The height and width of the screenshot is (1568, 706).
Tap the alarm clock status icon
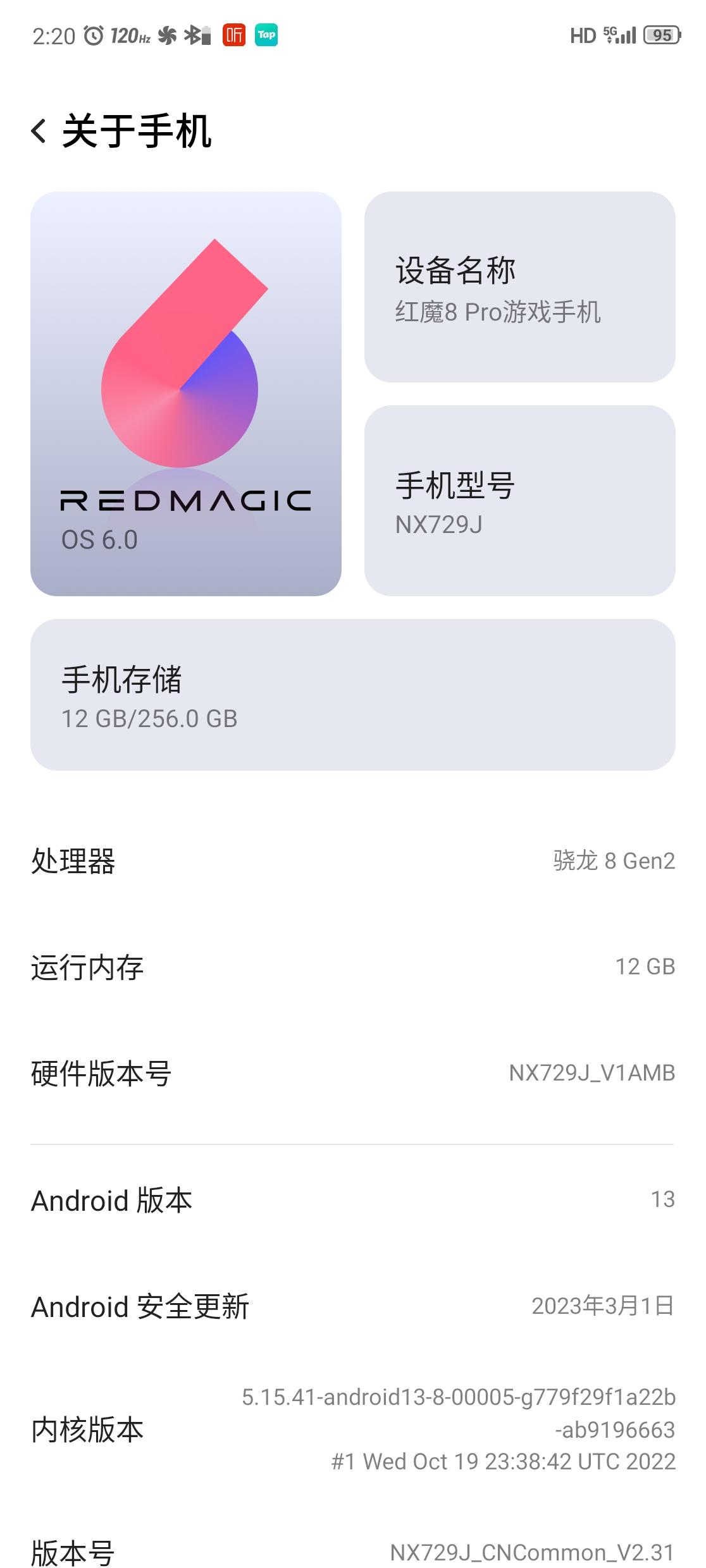pyautogui.click(x=92, y=36)
